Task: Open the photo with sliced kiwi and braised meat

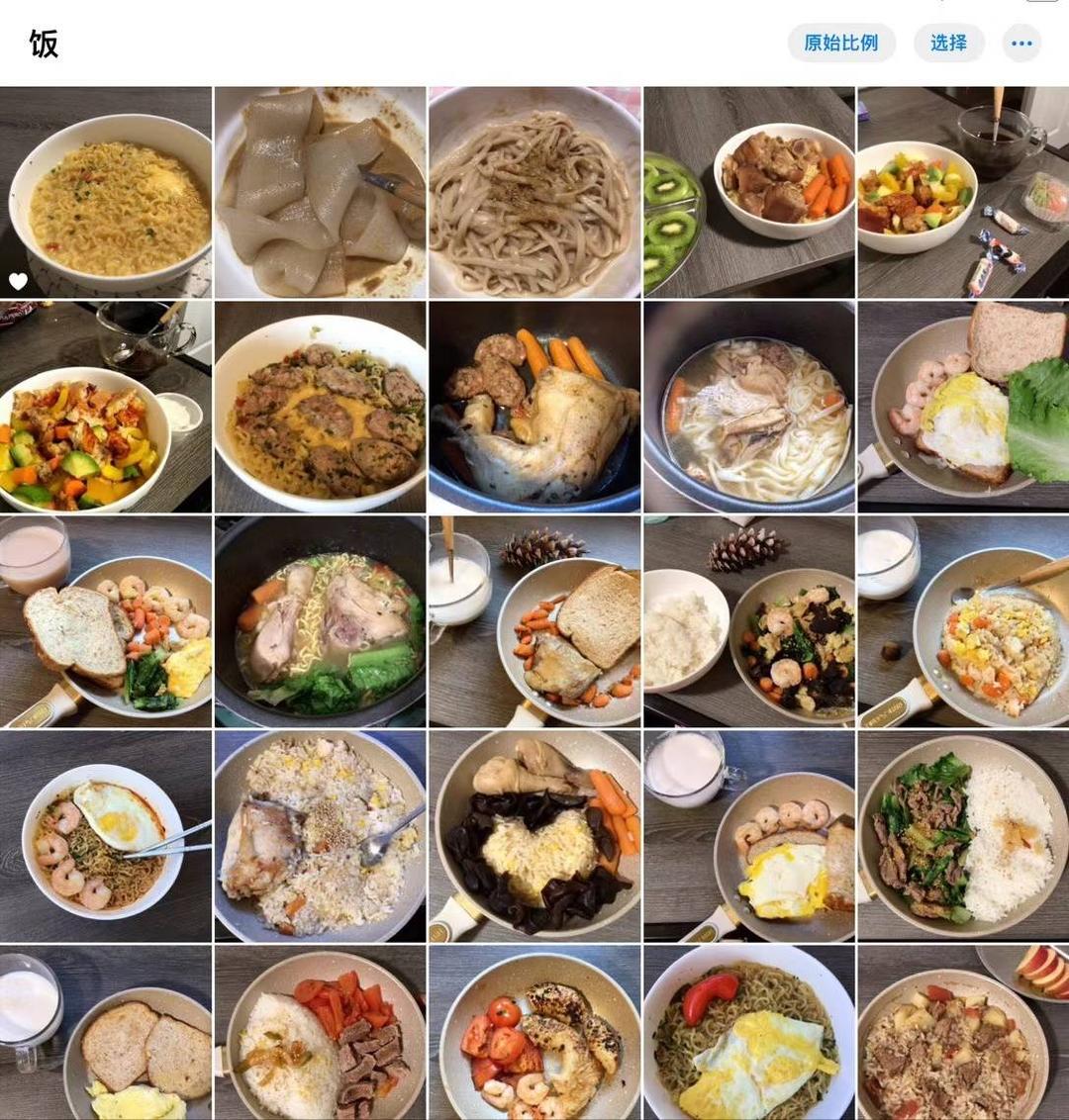Action: coord(749,193)
